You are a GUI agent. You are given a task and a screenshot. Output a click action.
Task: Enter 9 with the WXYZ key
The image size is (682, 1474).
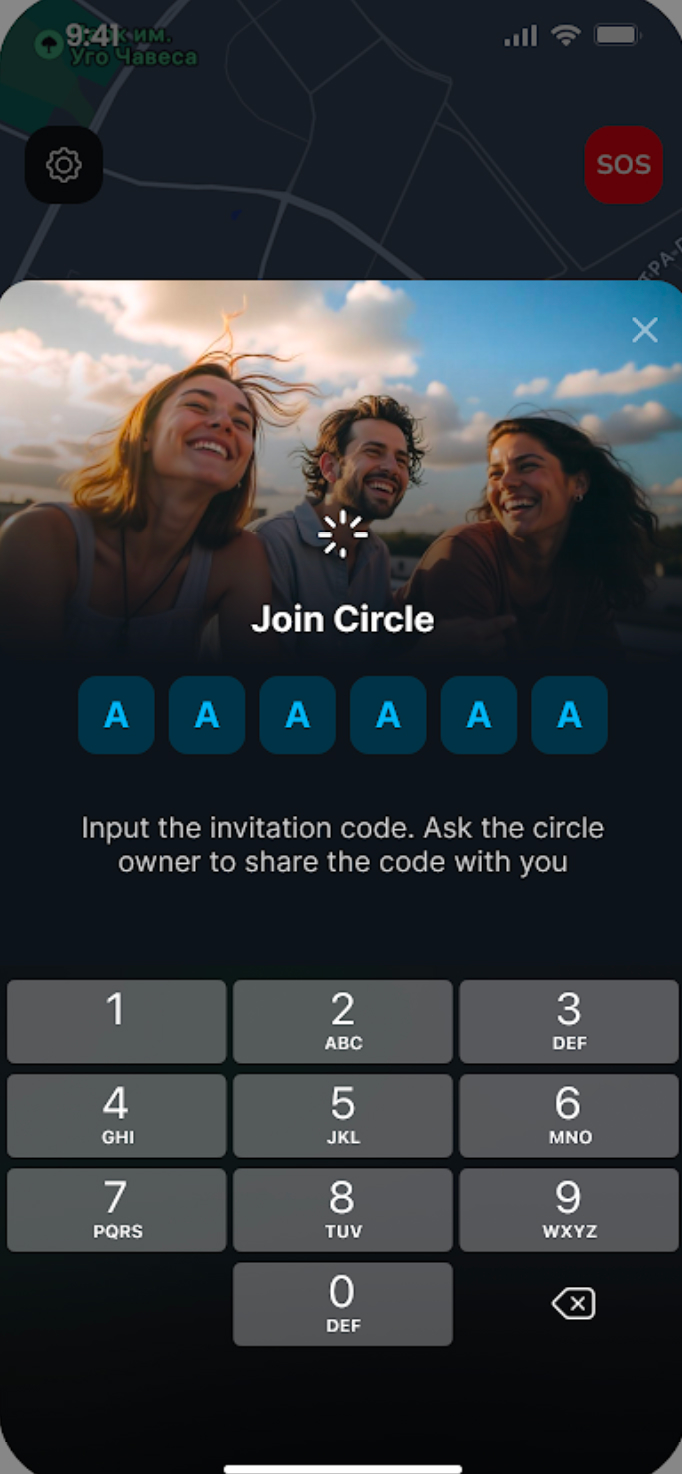pos(568,1210)
